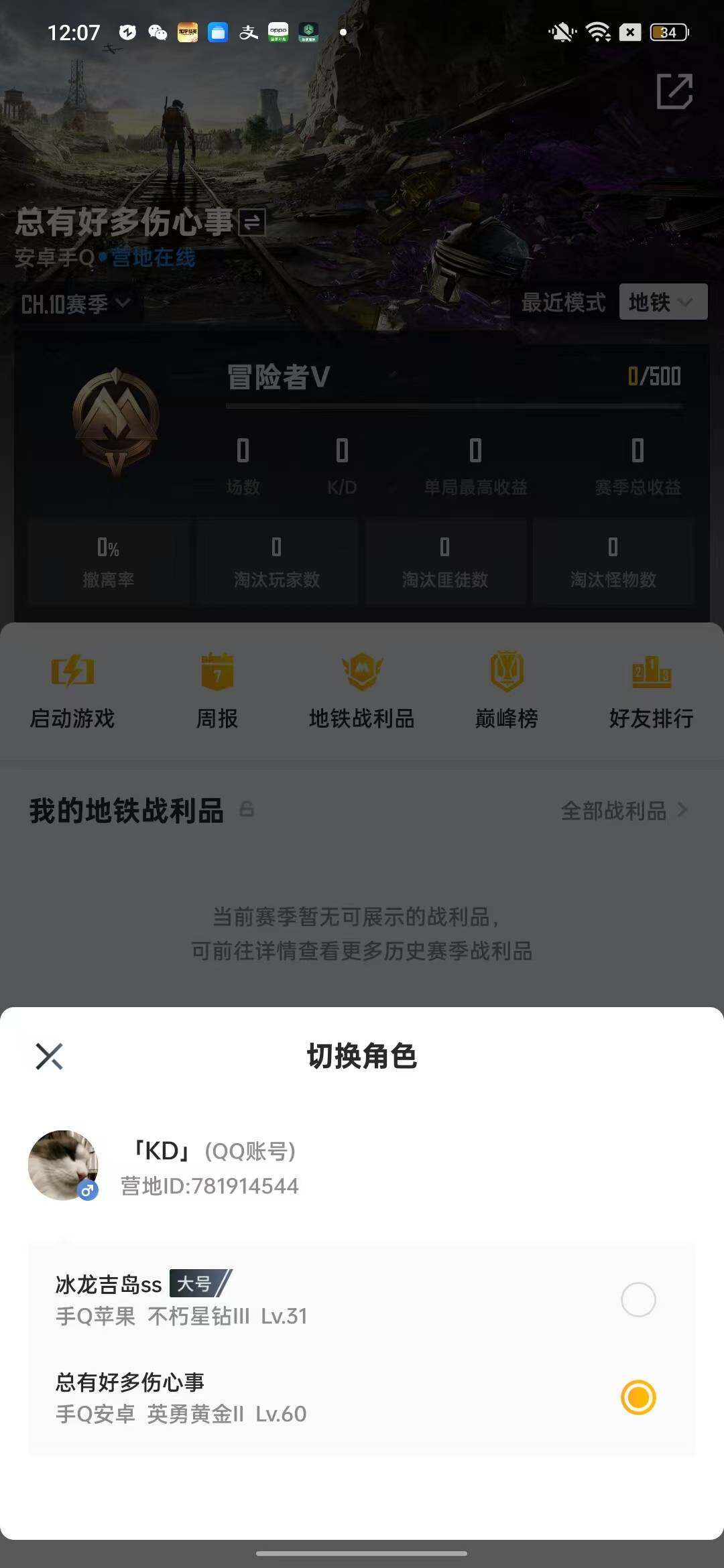Viewport: 724px width, 1568px height.
Task: Expand 全部战利品 via its chevron arrow
Action: tap(682, 811)
